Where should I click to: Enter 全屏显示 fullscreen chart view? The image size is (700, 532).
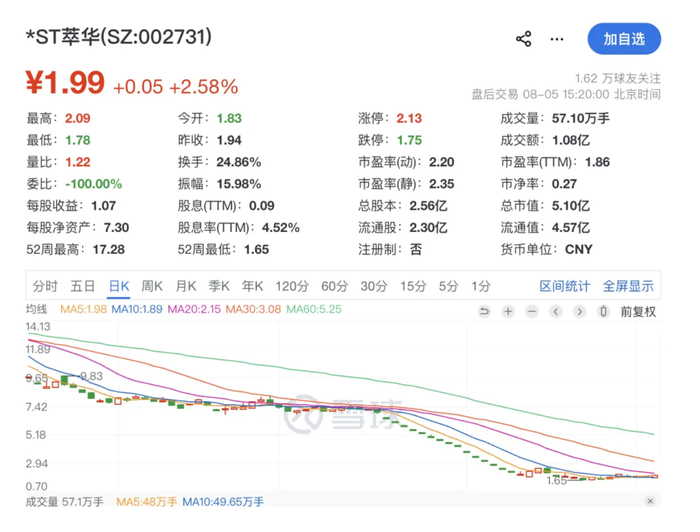click(628, 286)
